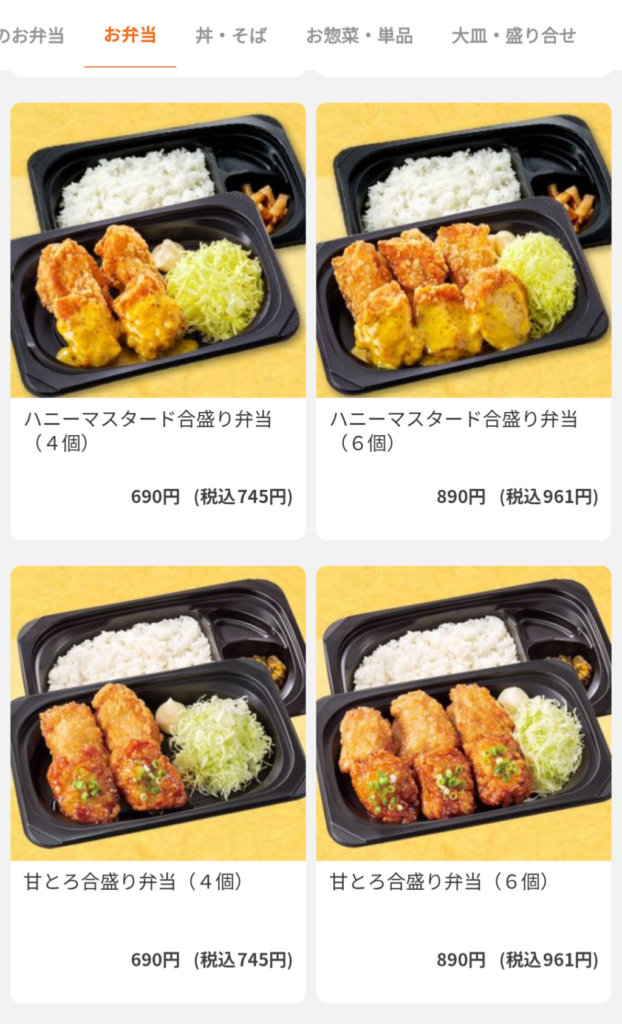Select the 大皿・盛り合せ tab

513,36
